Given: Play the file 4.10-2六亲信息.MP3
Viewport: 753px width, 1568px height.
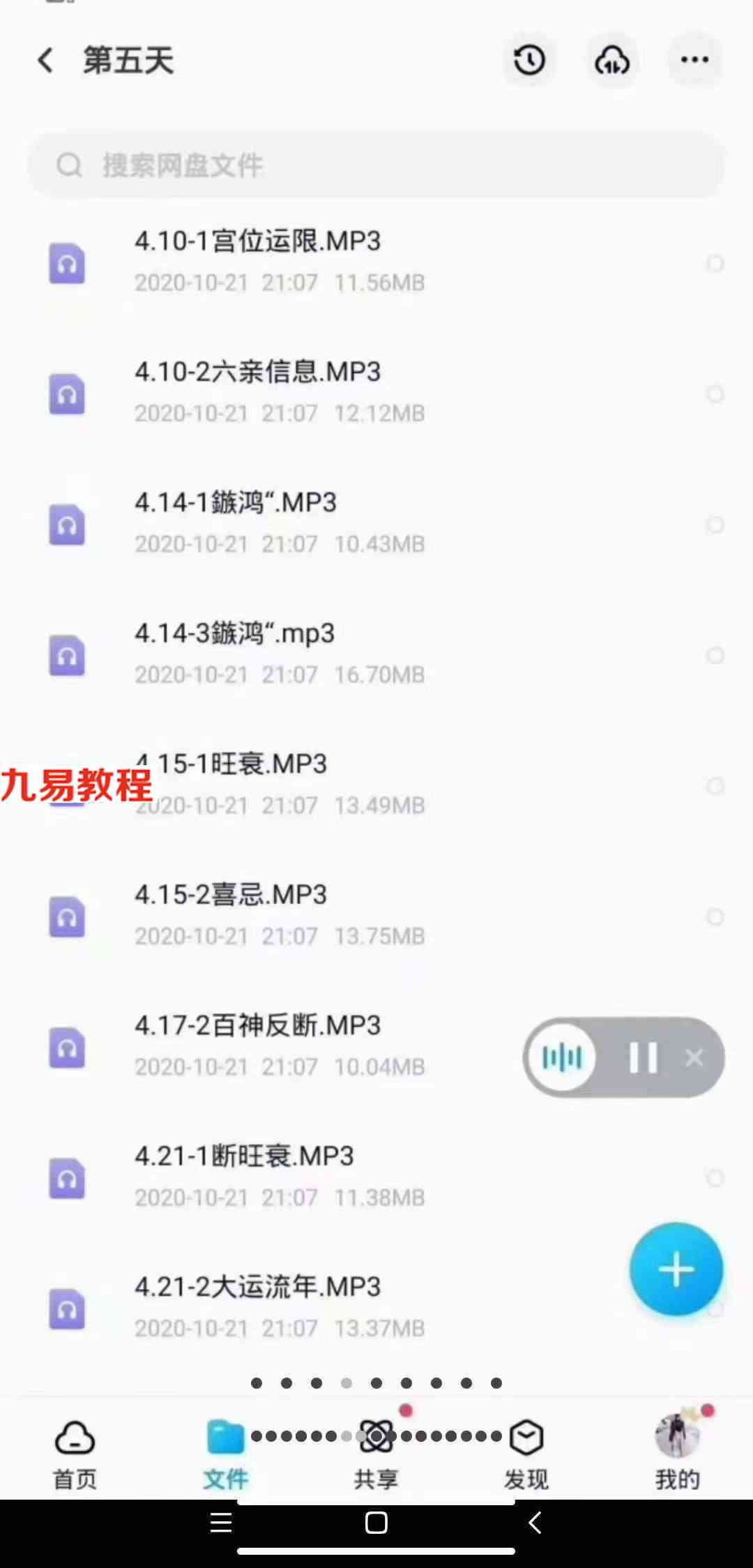Looking at the screenshot, I should point(376,393).
